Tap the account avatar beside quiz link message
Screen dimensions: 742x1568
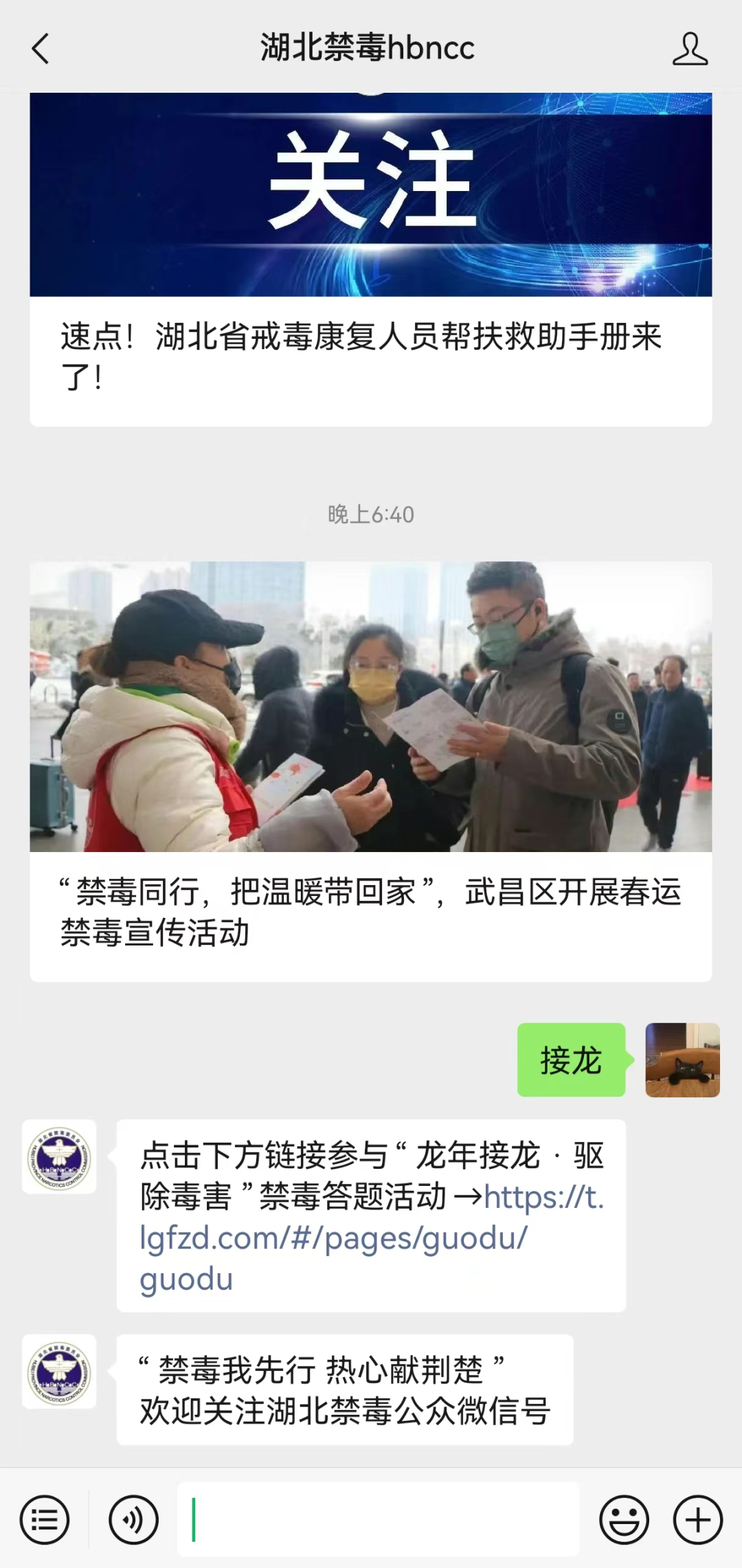[59, 1157]
